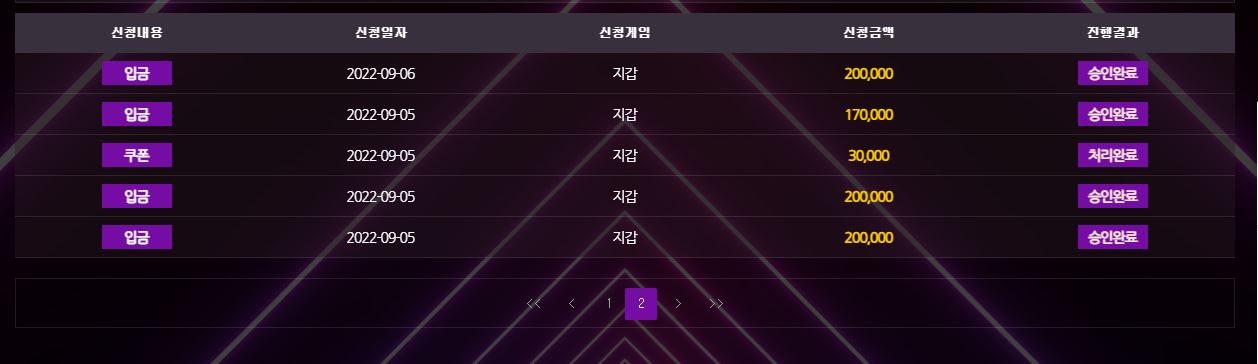Jump to the first page
Screen dimensions: 1258x364
(534, 304)
